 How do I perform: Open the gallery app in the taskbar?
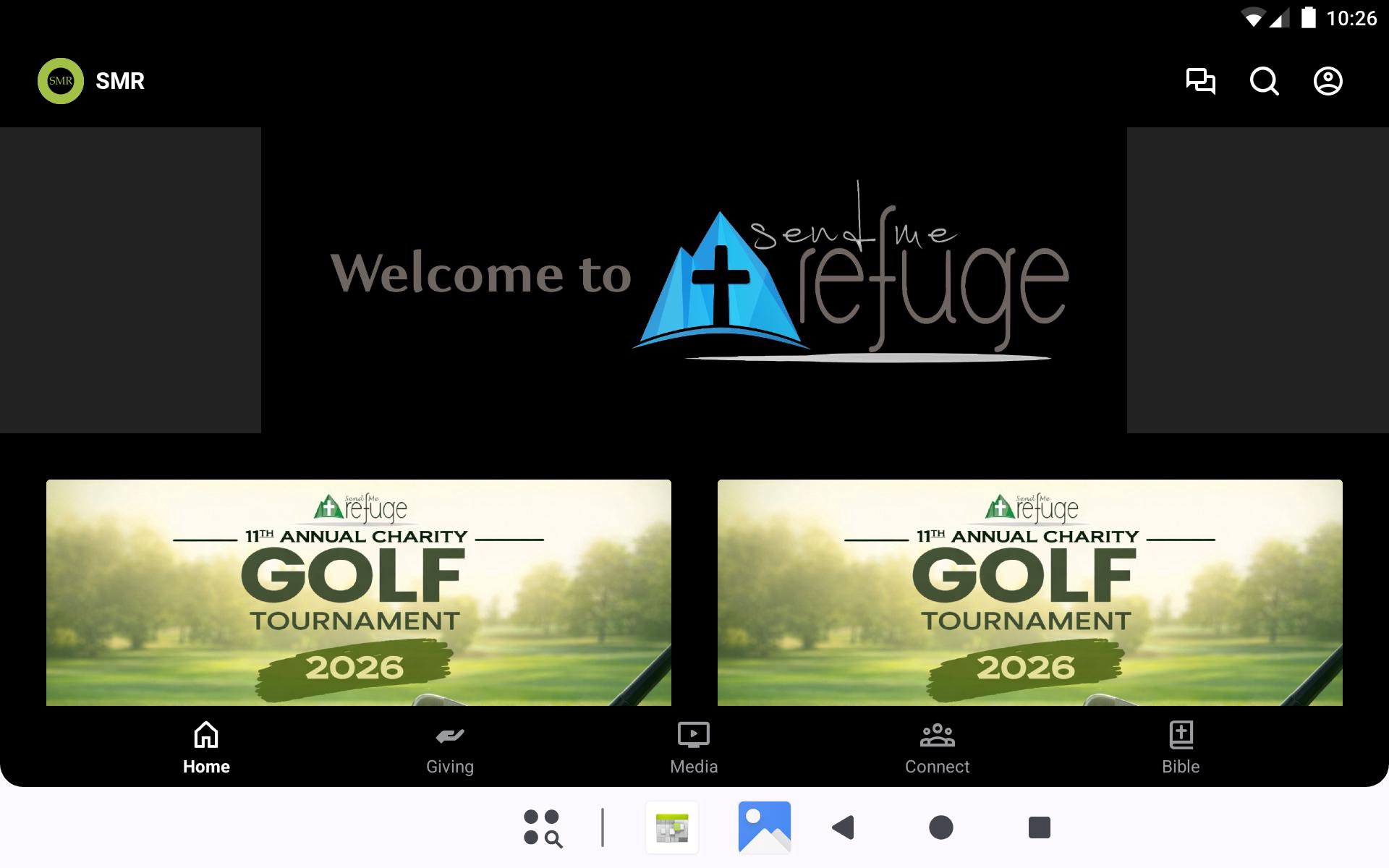(x=765, y=827)
